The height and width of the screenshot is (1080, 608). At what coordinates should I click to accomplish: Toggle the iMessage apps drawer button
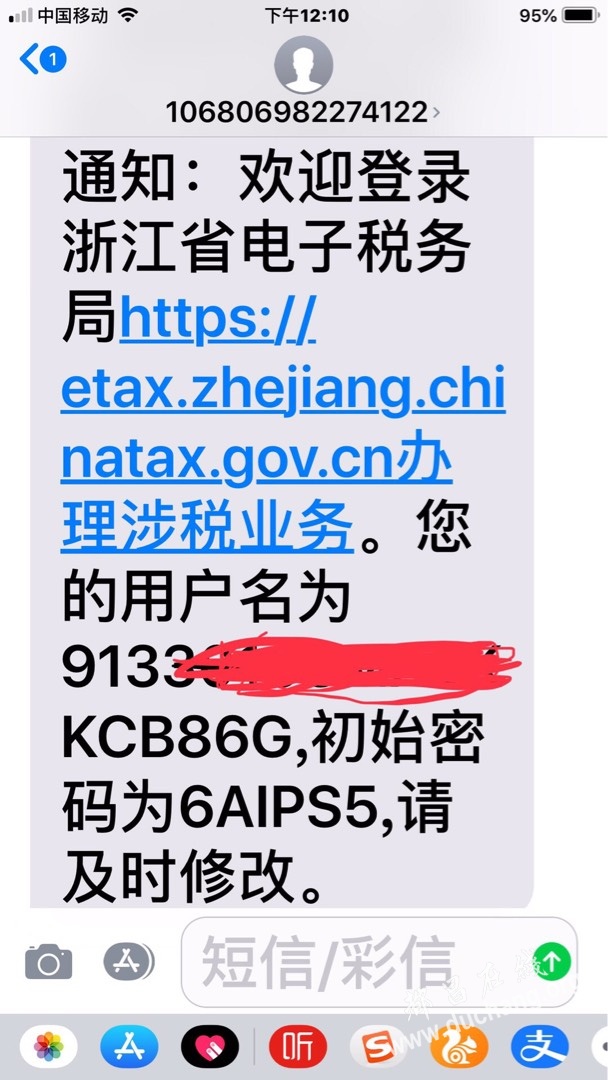[129, 963]
